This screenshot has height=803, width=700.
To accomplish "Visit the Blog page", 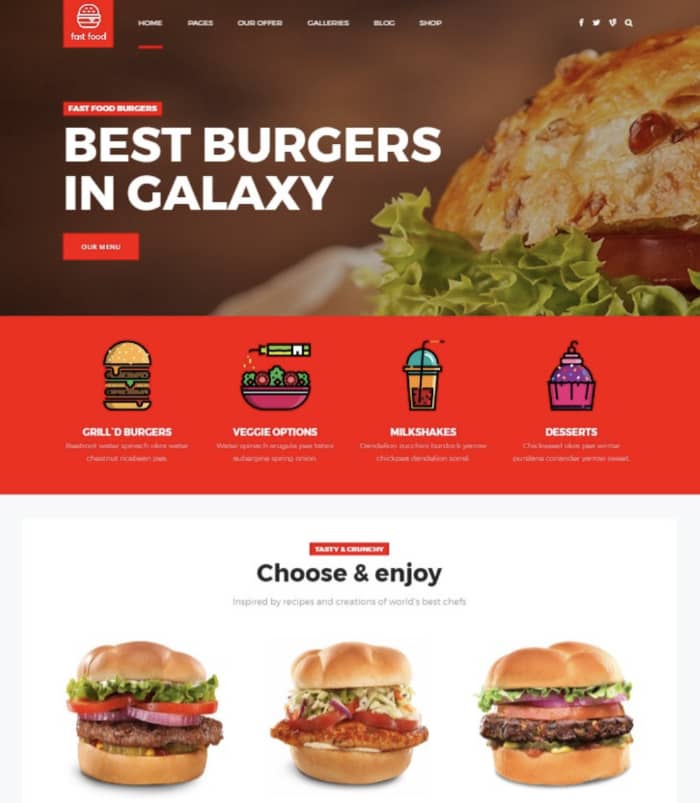I will pos(384,23).
